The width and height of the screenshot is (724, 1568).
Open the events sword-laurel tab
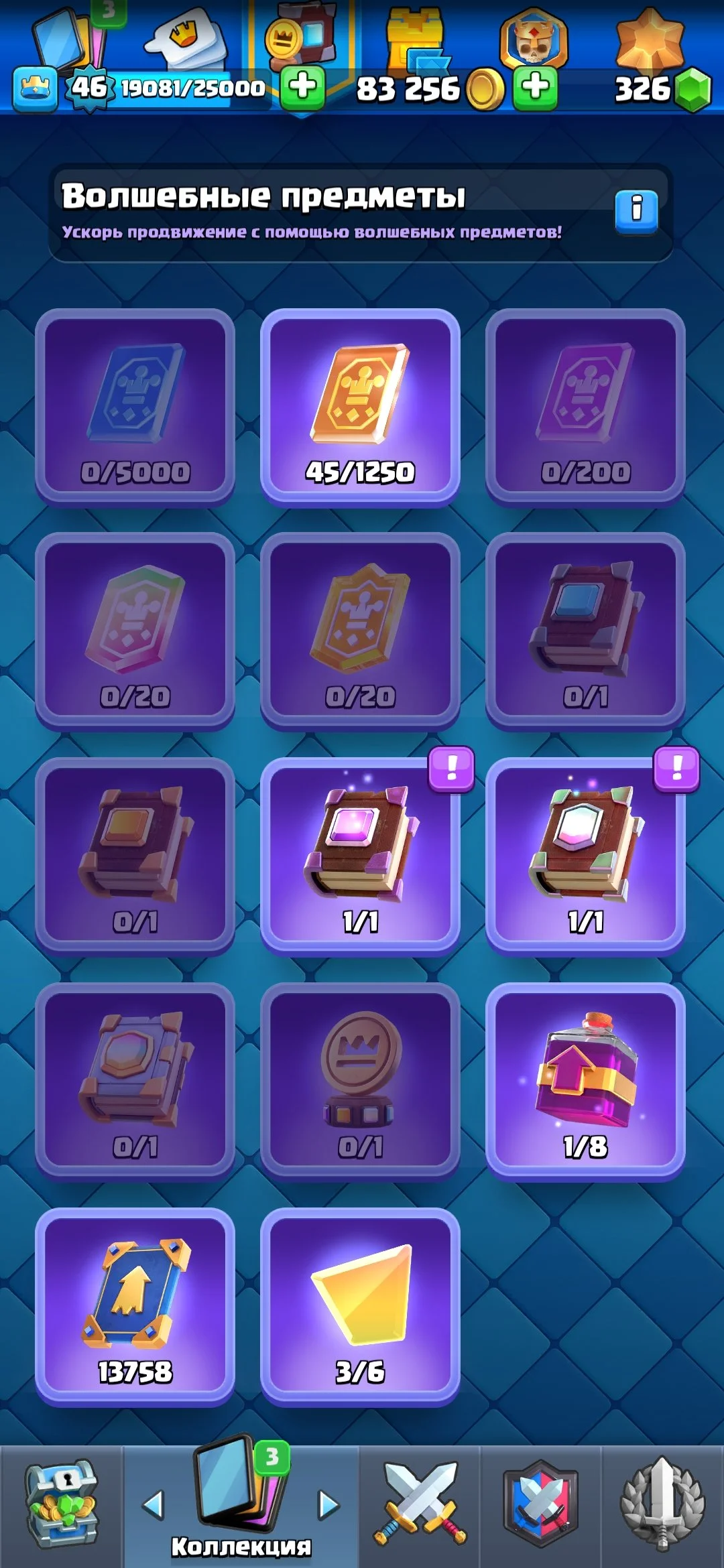[662, 1505]
